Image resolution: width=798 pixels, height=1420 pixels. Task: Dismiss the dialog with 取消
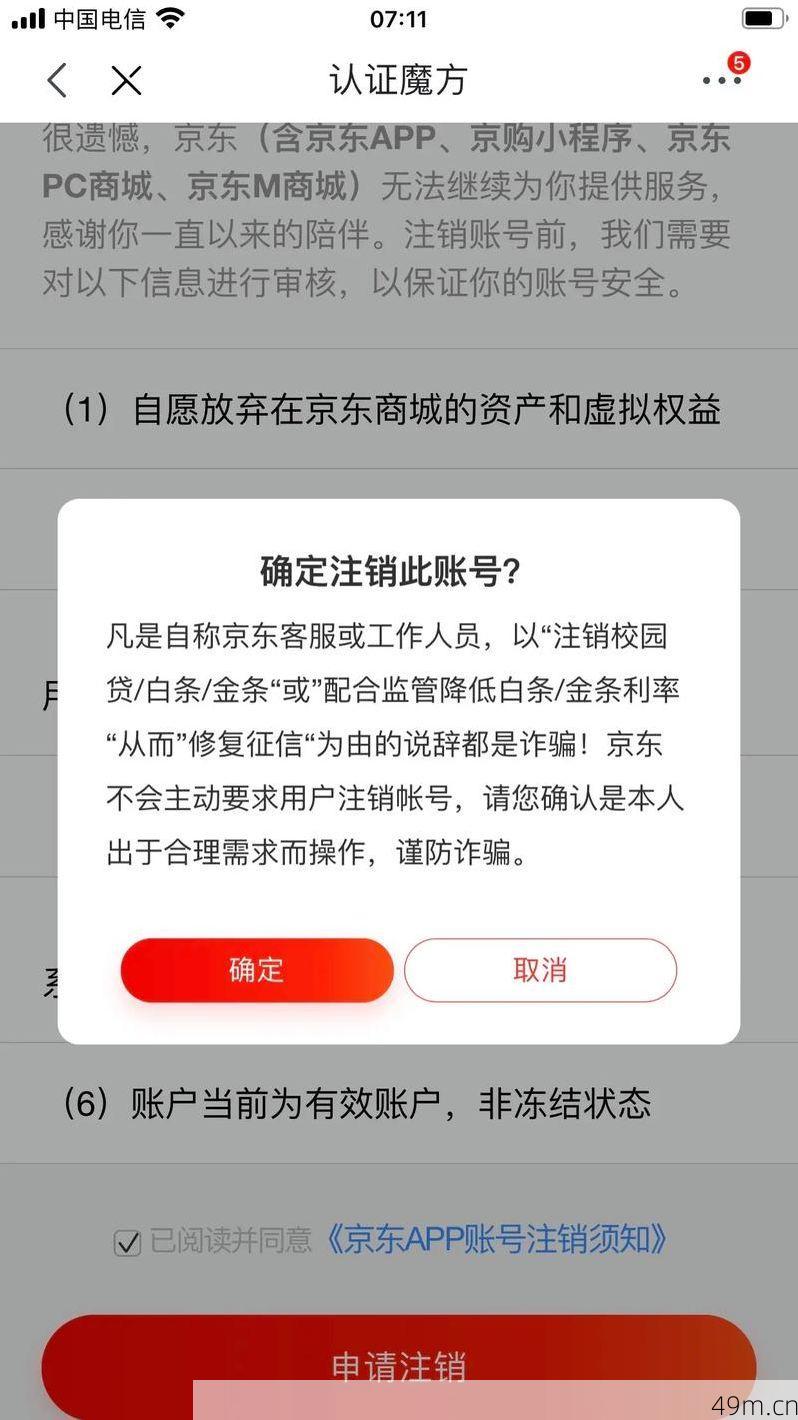[540, 970]
